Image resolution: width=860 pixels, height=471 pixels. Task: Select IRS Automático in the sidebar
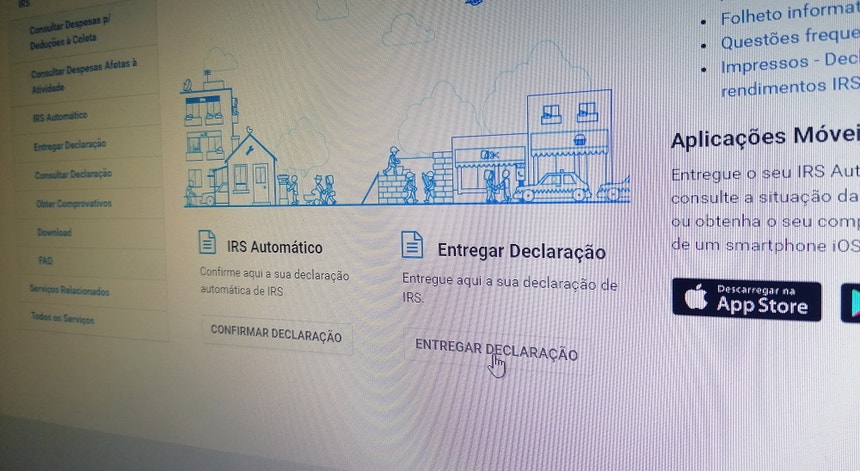tap(60, 116)
